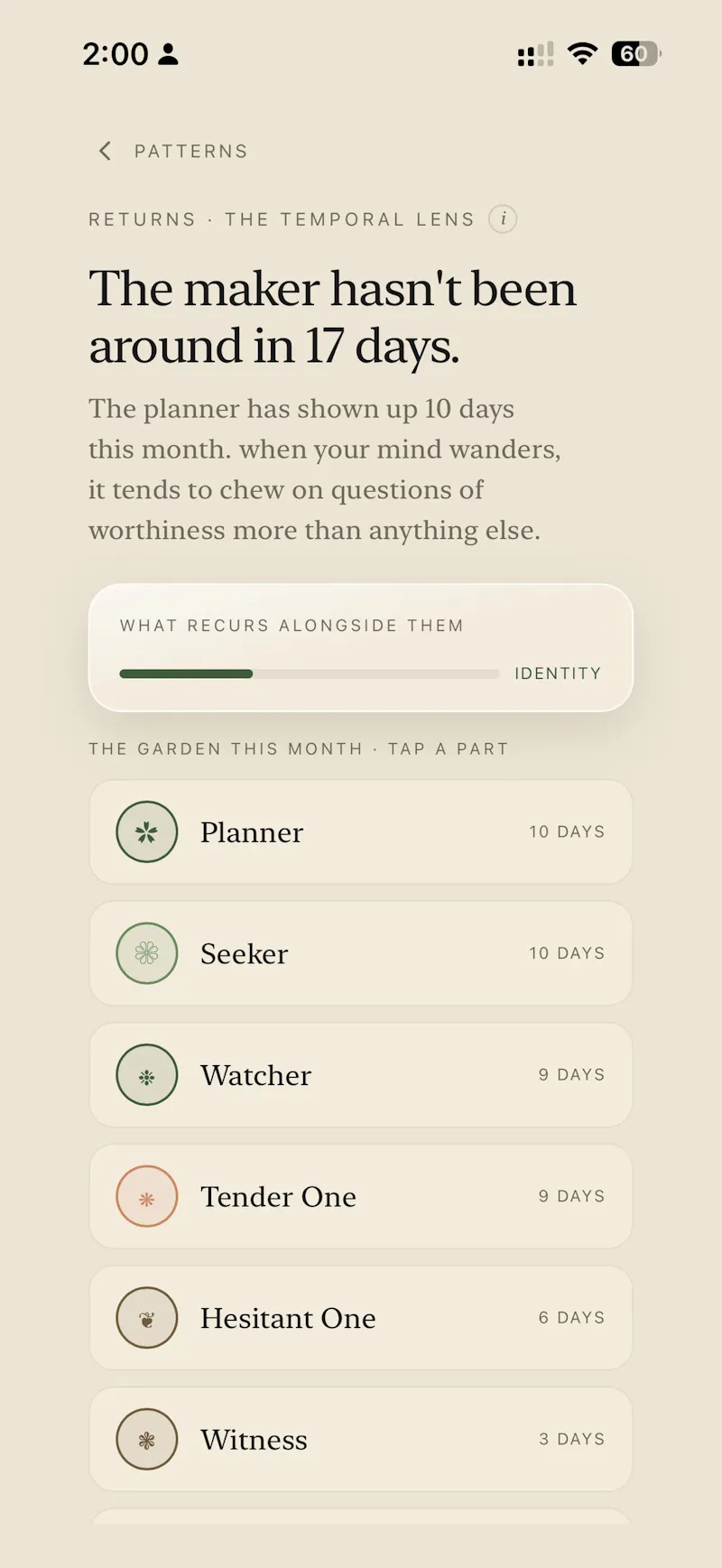This screenshot has height=1568, width=722.
Task: Open the Planner part
Action: point(361,831)
